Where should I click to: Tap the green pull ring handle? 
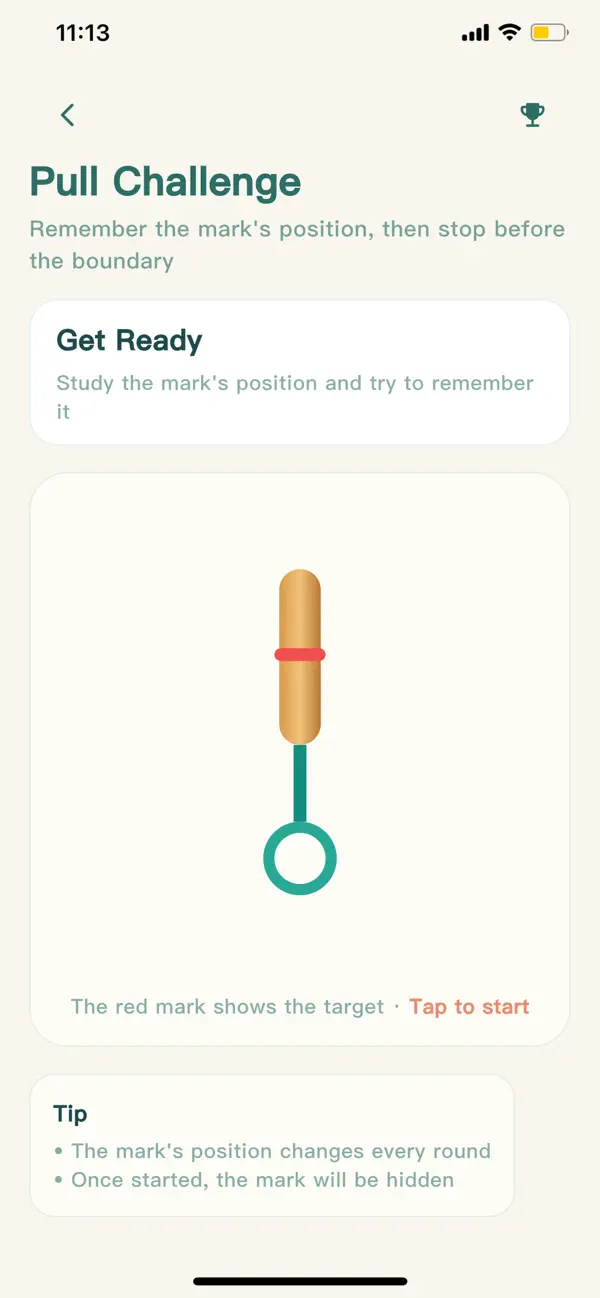click(x=300, y=858)
